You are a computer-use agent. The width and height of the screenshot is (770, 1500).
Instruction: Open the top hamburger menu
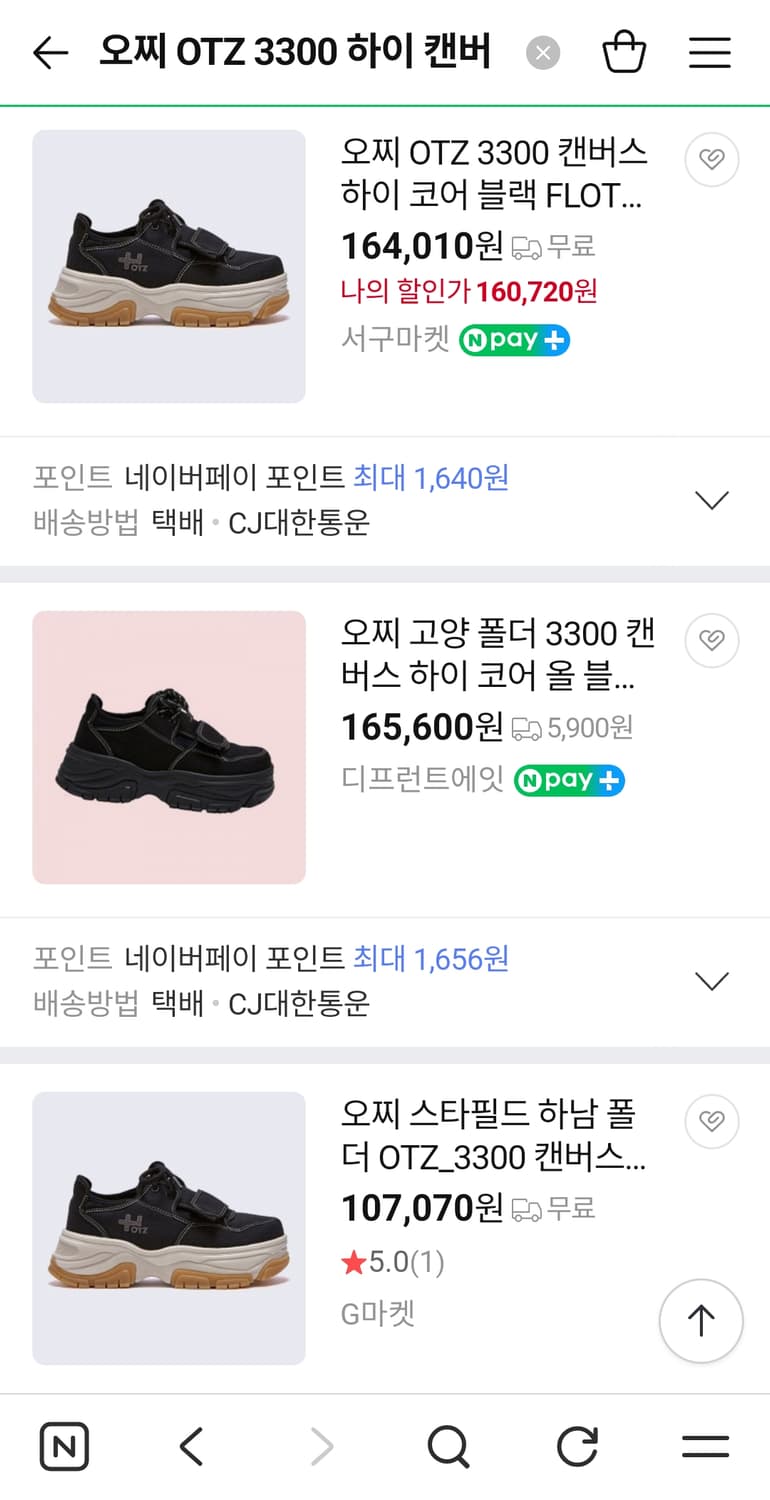coord(709,52)
